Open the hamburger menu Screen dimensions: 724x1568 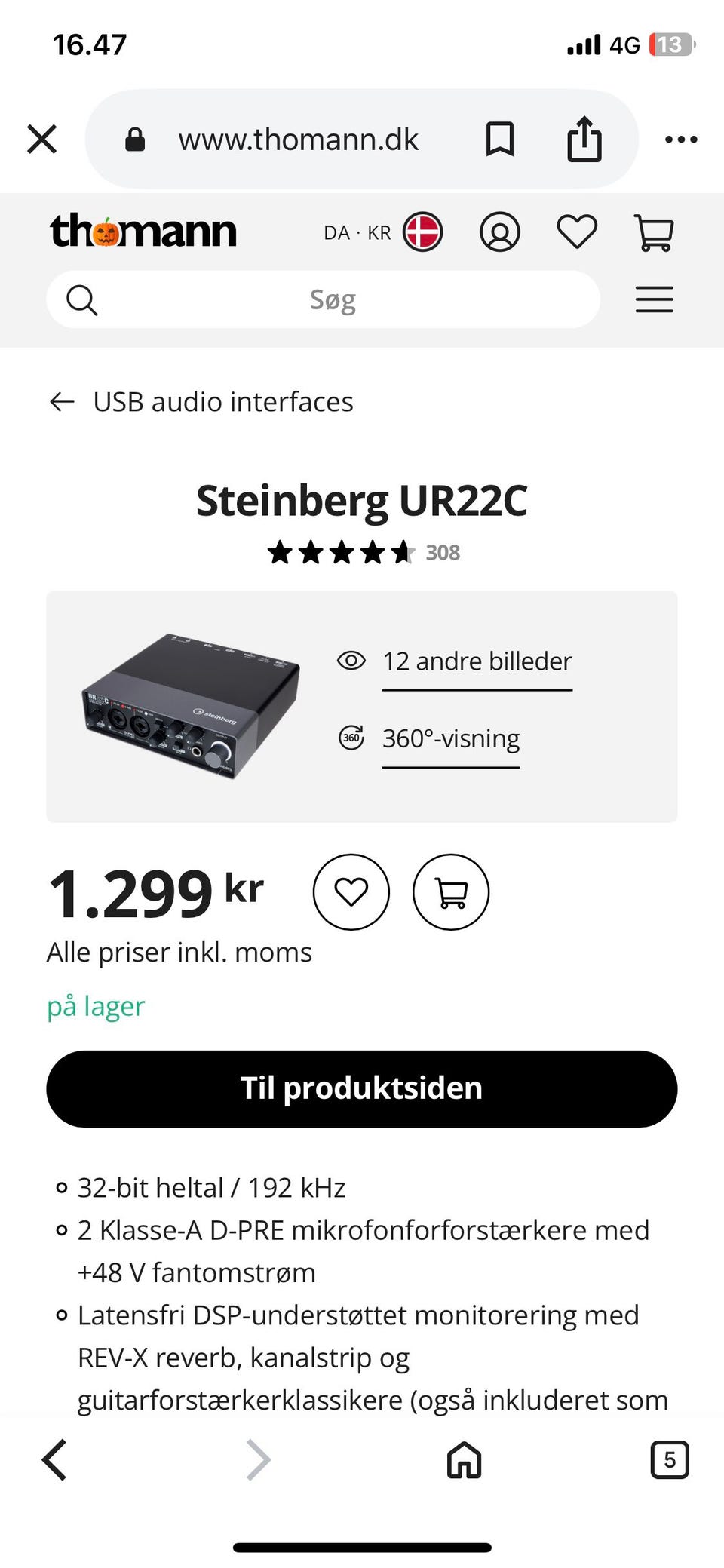[x=654, y=299]
